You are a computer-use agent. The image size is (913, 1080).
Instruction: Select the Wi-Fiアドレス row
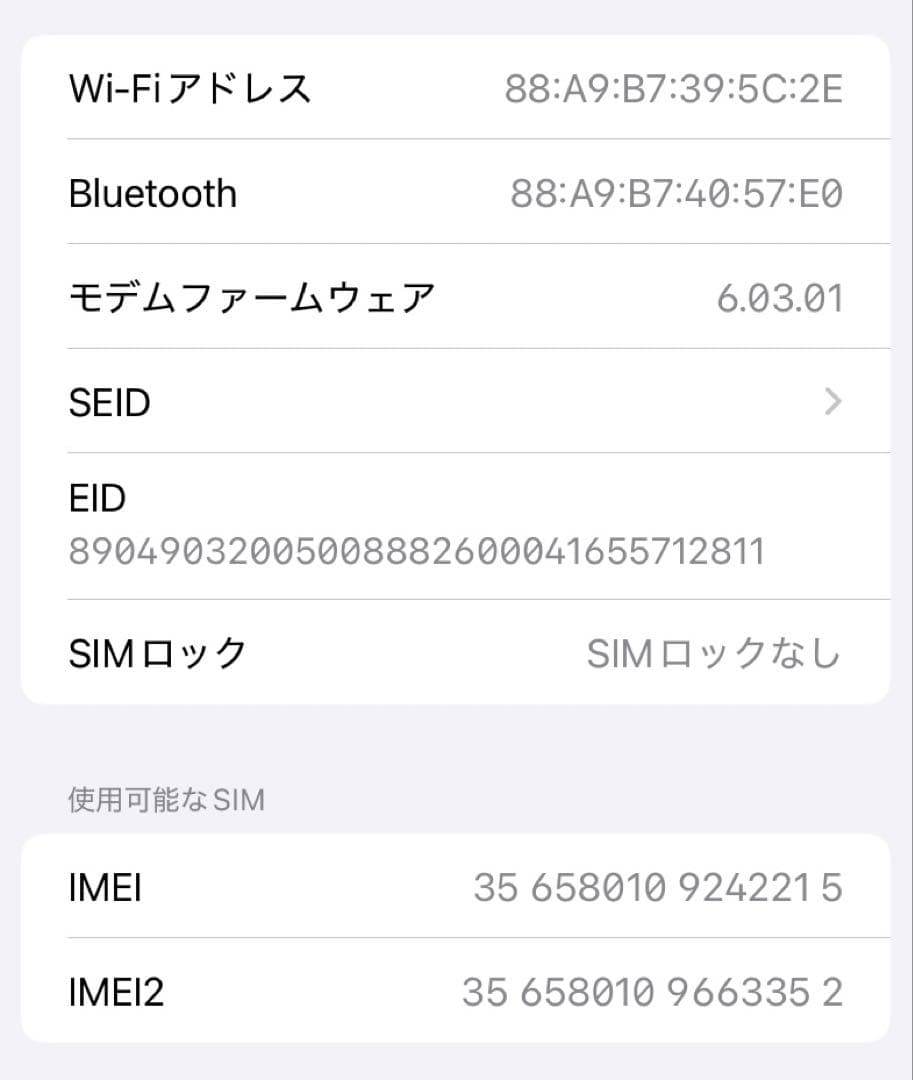click(456, 88)
